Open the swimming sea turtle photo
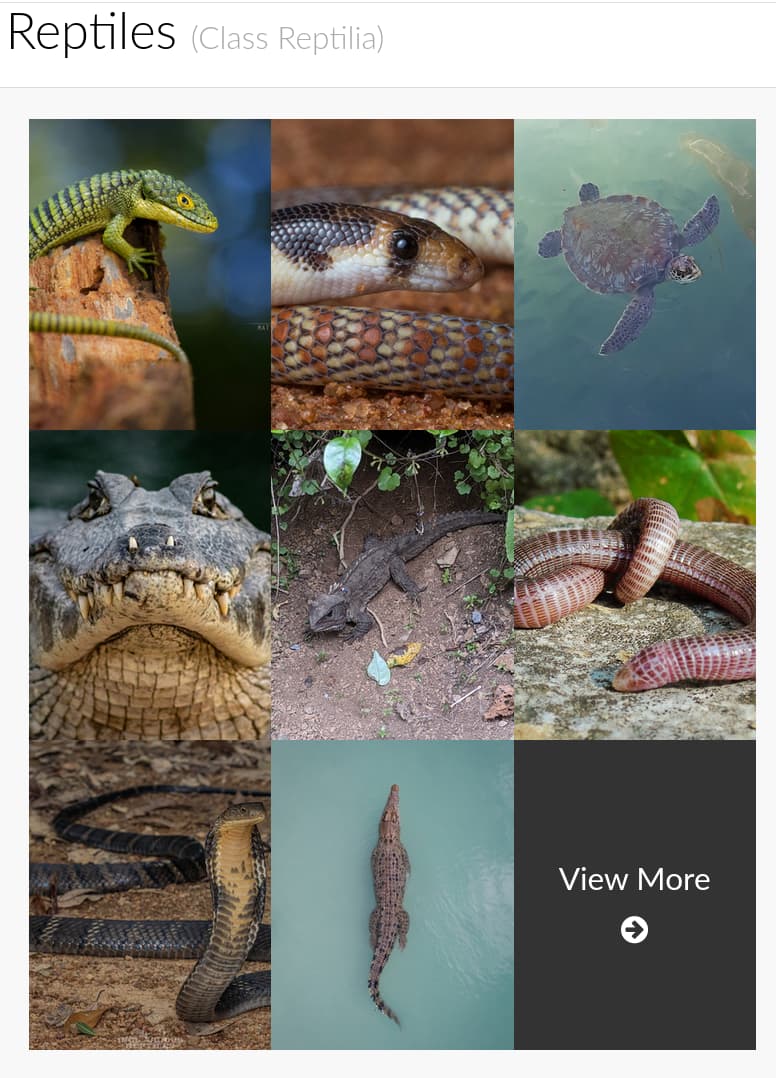The image size is (776, 1078). pos(634,274)
